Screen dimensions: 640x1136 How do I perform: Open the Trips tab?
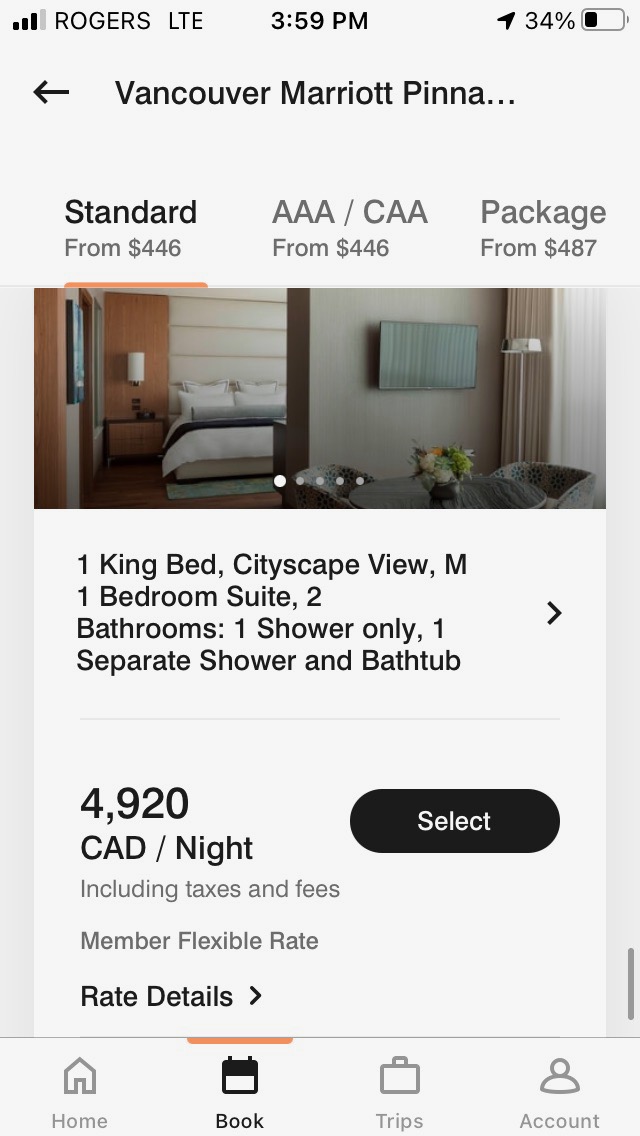399,1092
